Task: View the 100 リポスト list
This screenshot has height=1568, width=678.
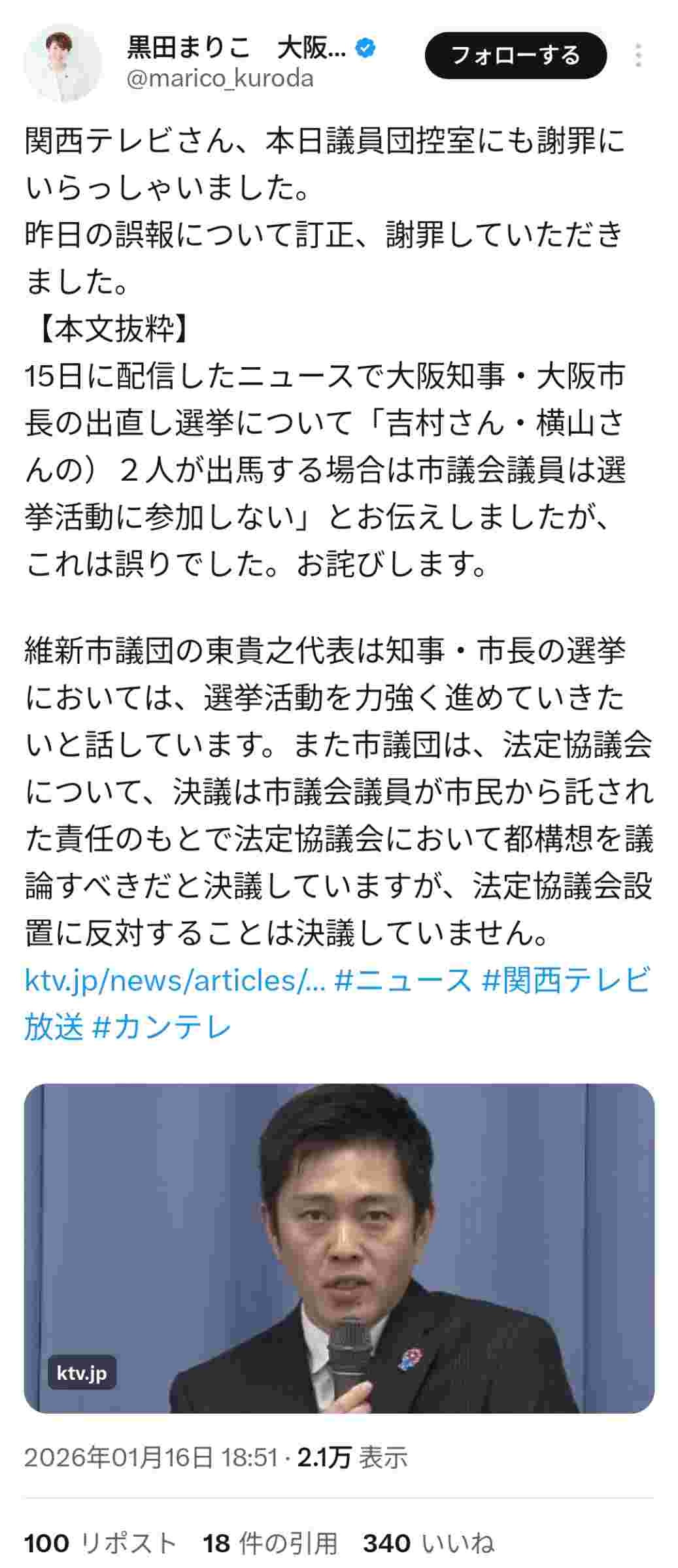Action: (100, 1543)
